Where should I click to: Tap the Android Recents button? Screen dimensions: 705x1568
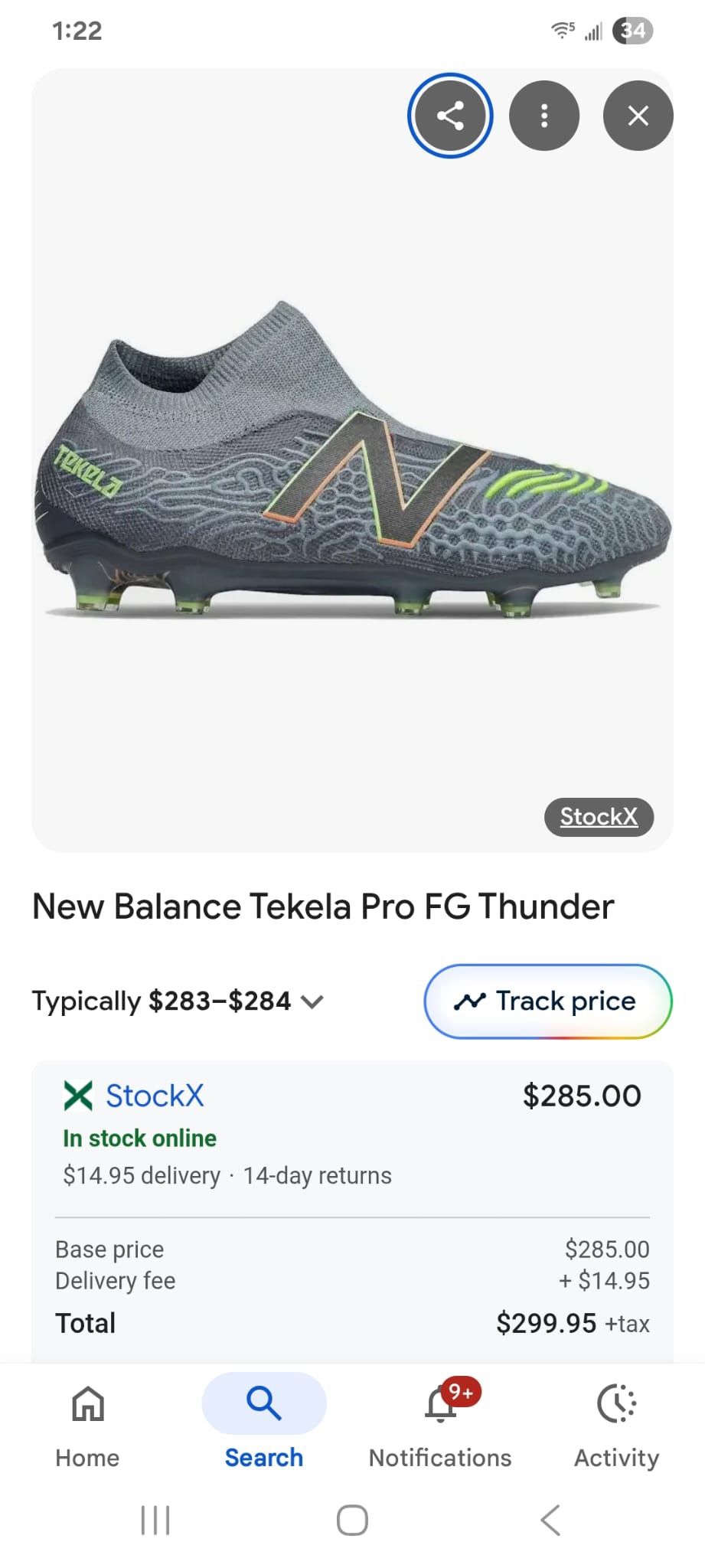coord(155,1521)
